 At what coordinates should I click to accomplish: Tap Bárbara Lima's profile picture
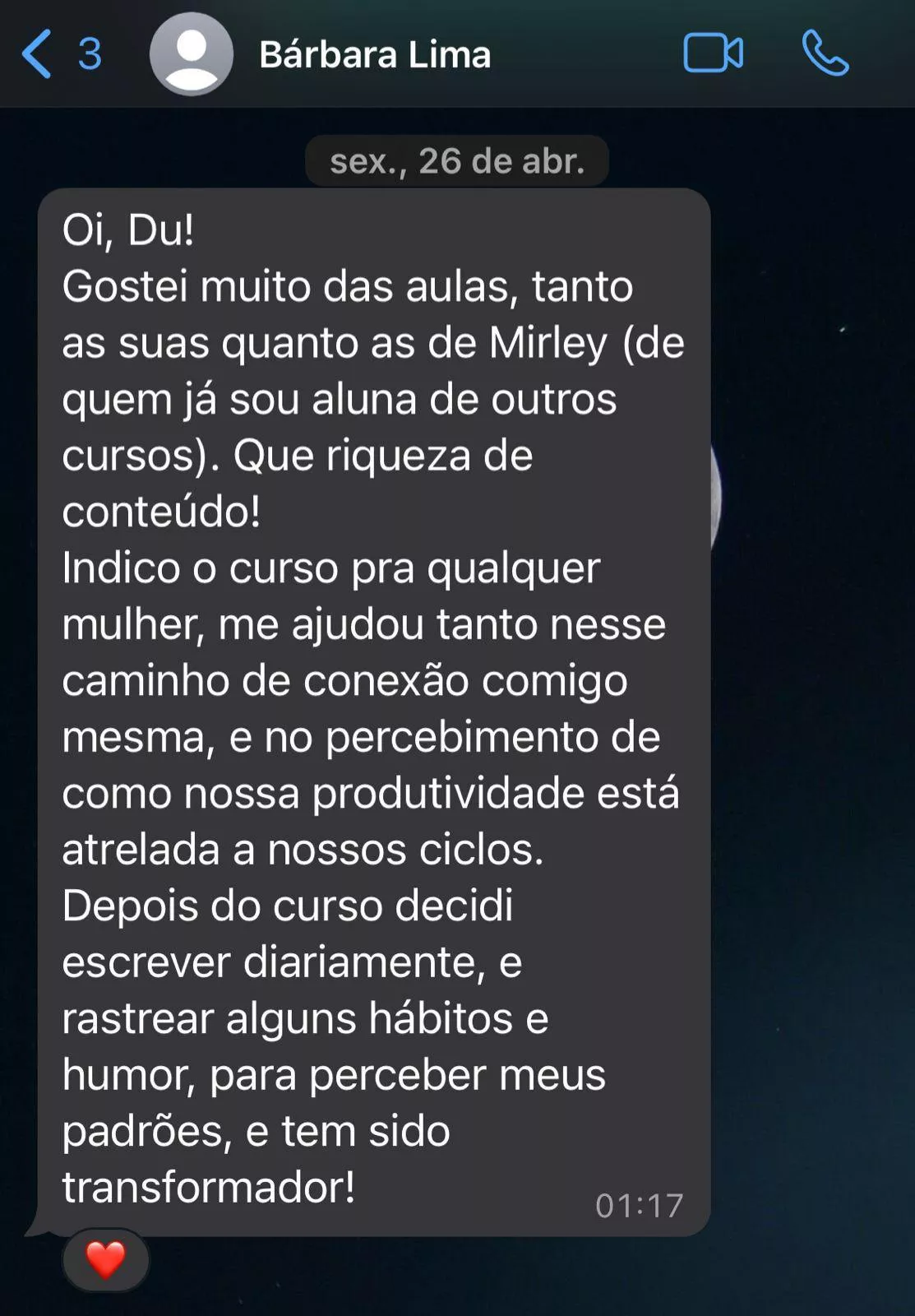point(192,54)
